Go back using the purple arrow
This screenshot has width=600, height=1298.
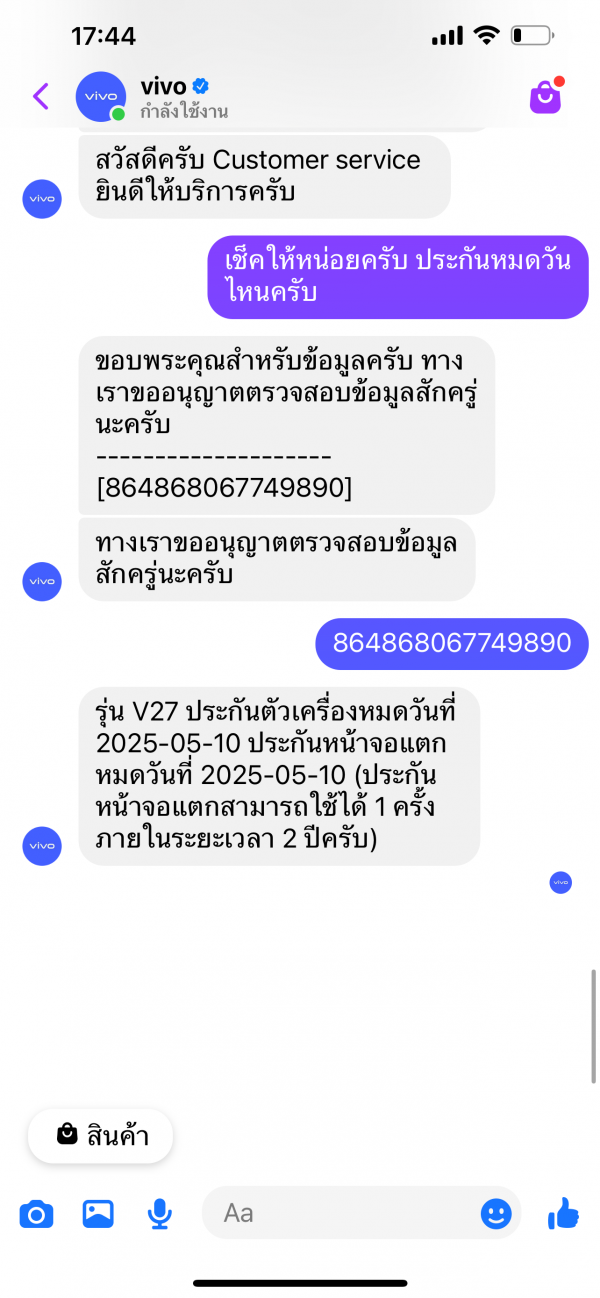pyautogui.click(x=41, y=96)
